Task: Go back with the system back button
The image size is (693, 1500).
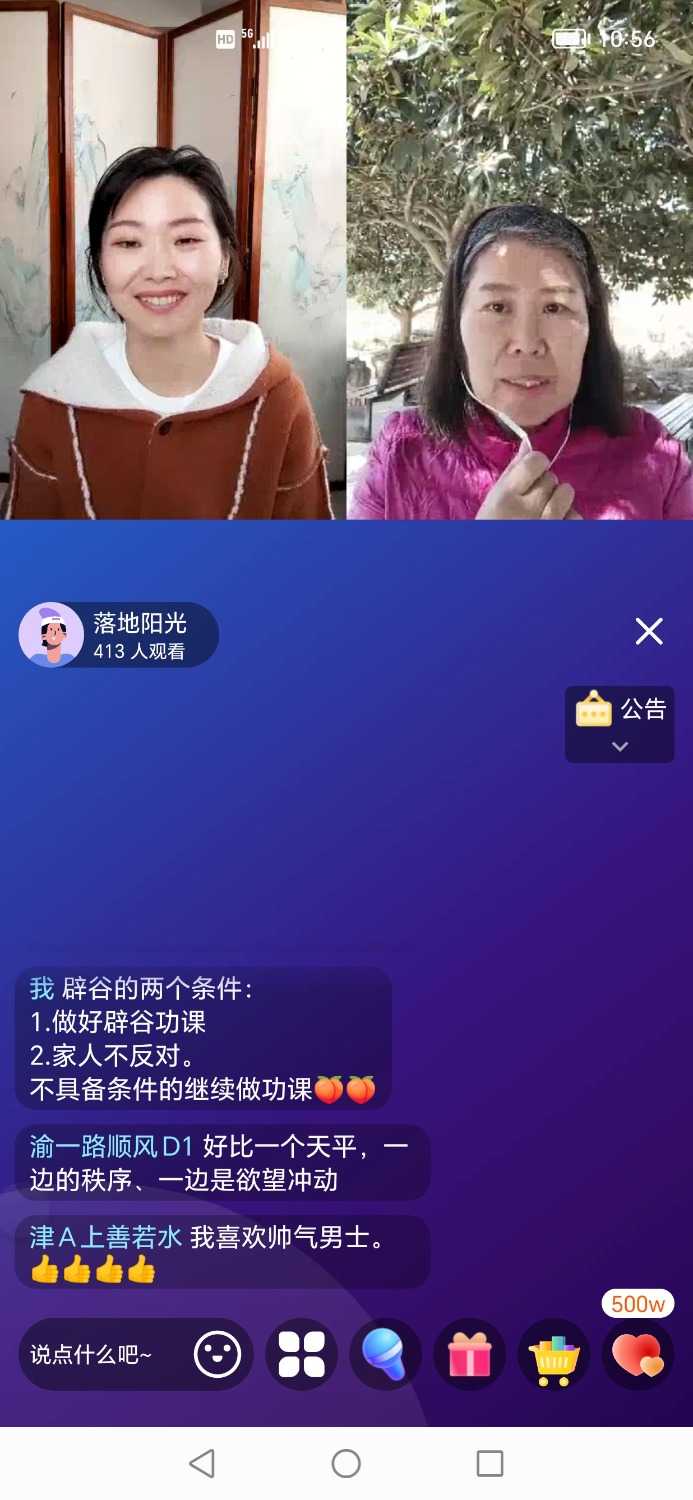Action: click(202, 1463)
